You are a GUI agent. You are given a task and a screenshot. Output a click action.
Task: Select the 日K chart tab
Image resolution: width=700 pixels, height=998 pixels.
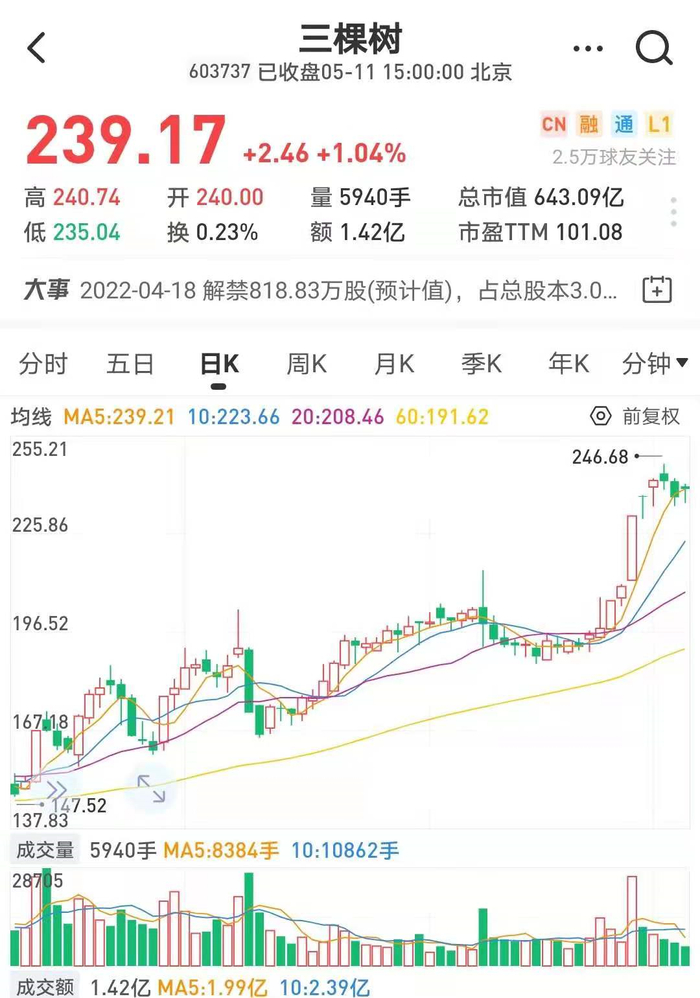[218, 363]
